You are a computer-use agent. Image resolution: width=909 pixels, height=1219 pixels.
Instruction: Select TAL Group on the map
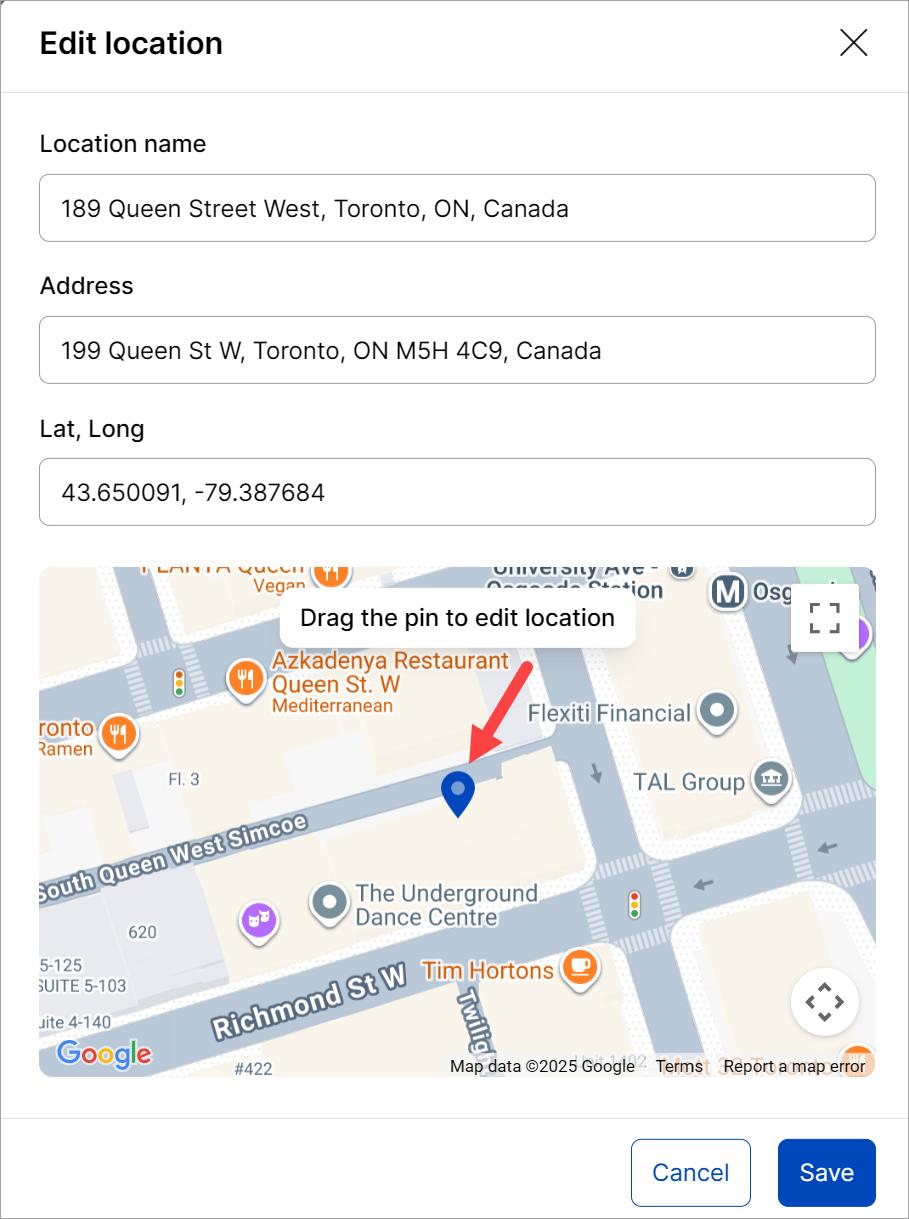point(770,780)
